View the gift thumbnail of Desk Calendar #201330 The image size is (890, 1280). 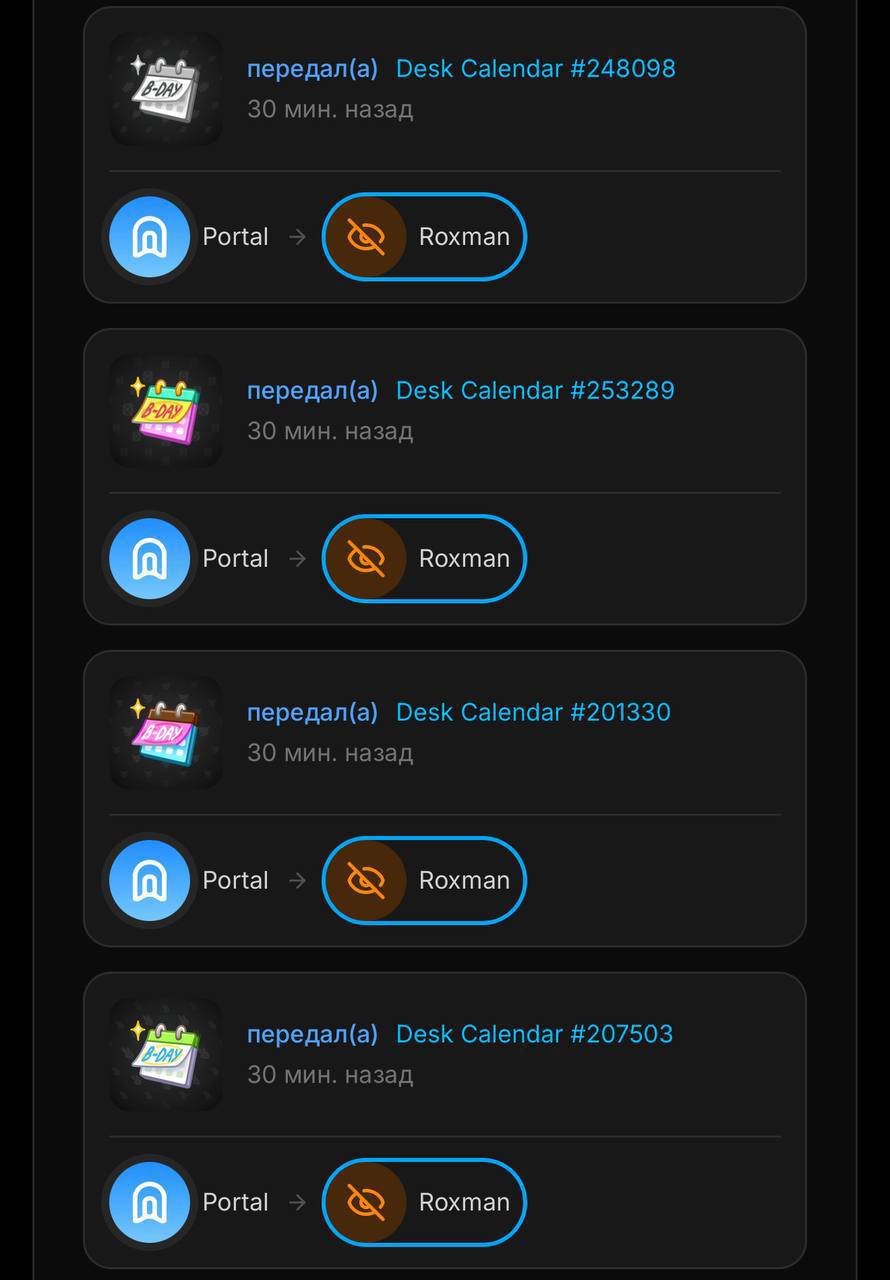166,733
